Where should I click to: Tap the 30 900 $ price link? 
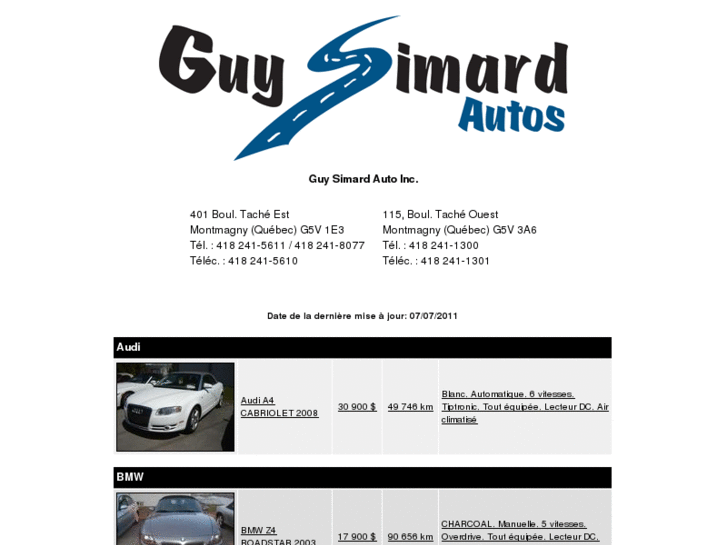tap(357, 407)
